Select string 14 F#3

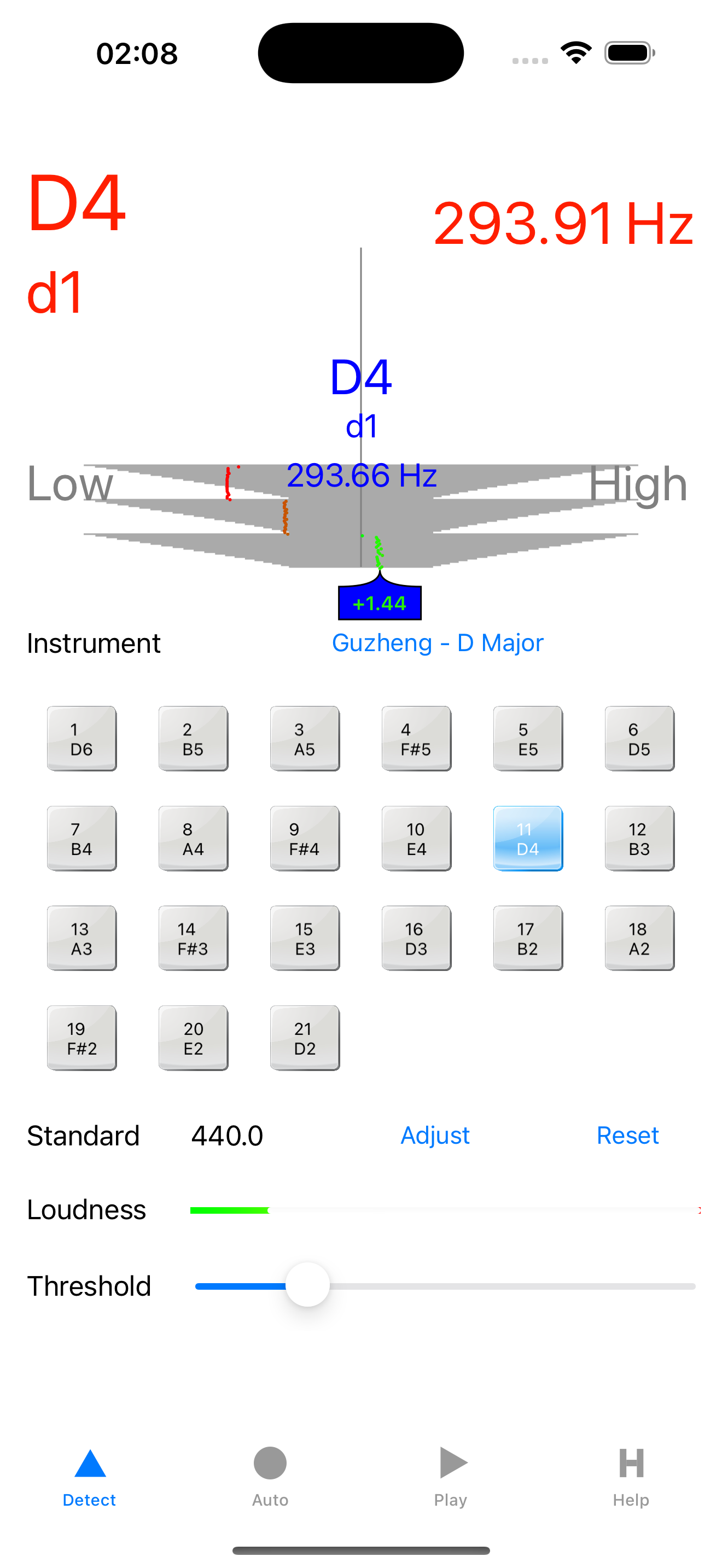tap(193, 938)
